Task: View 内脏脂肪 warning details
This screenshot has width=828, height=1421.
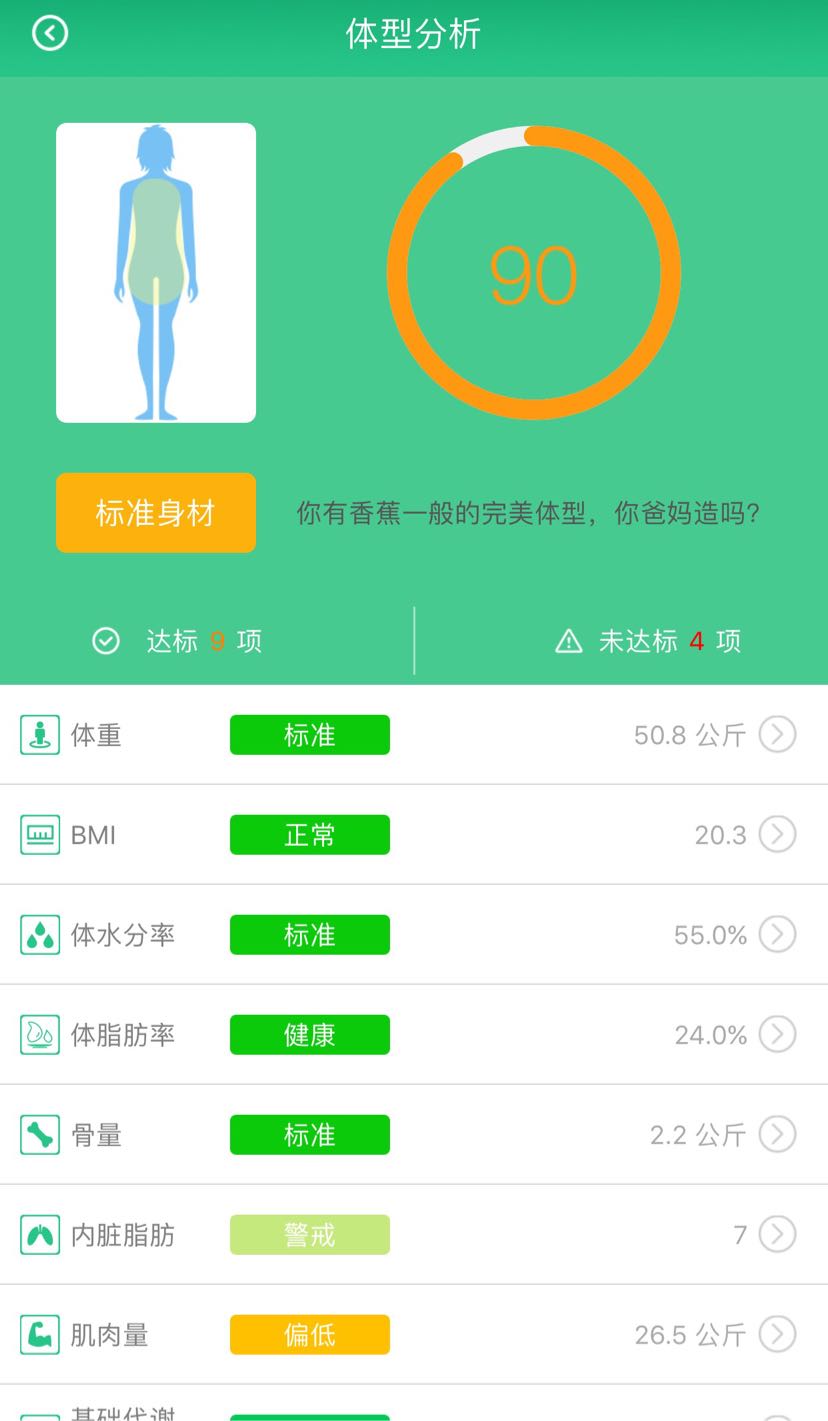Action: click(x=414, y=1235)
